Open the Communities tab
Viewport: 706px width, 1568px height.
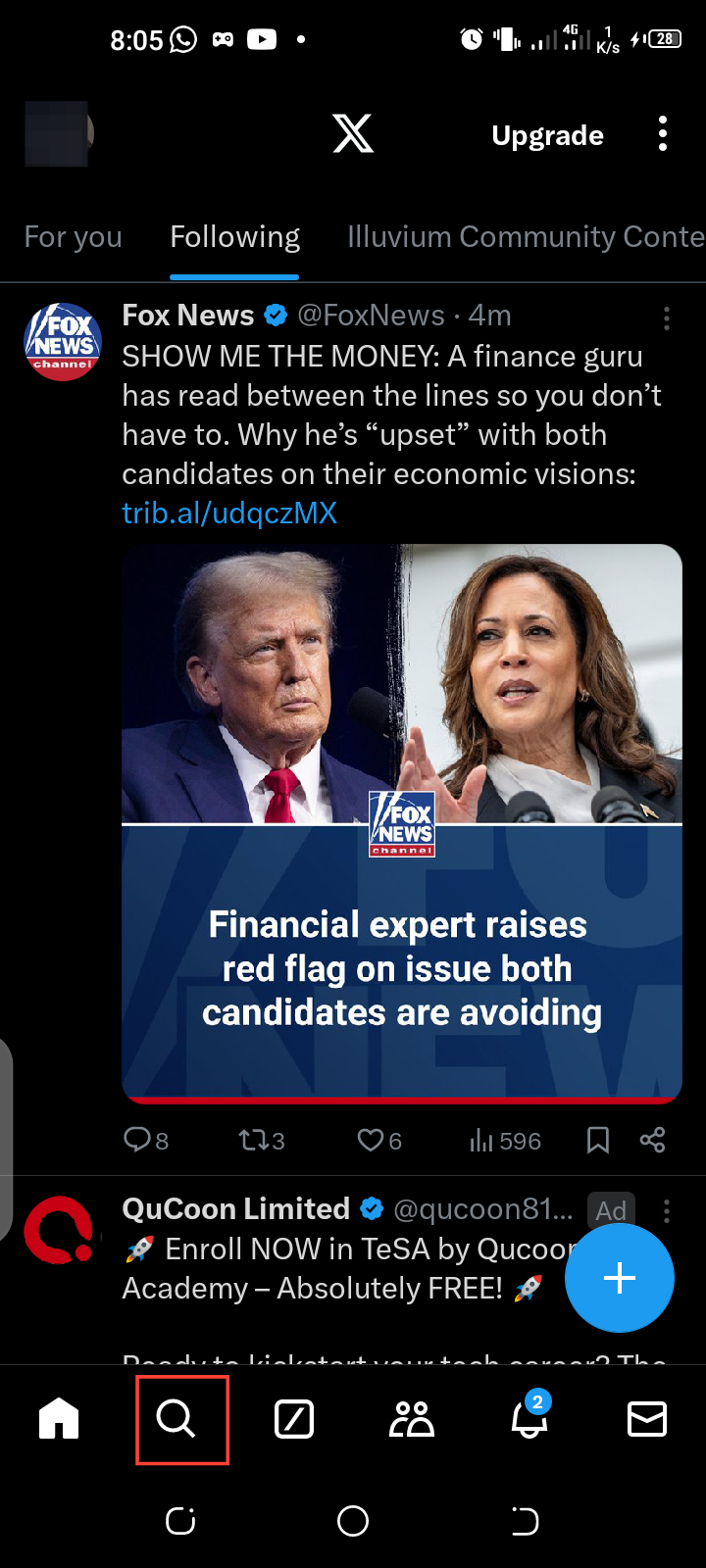(x=412, y=1419)
